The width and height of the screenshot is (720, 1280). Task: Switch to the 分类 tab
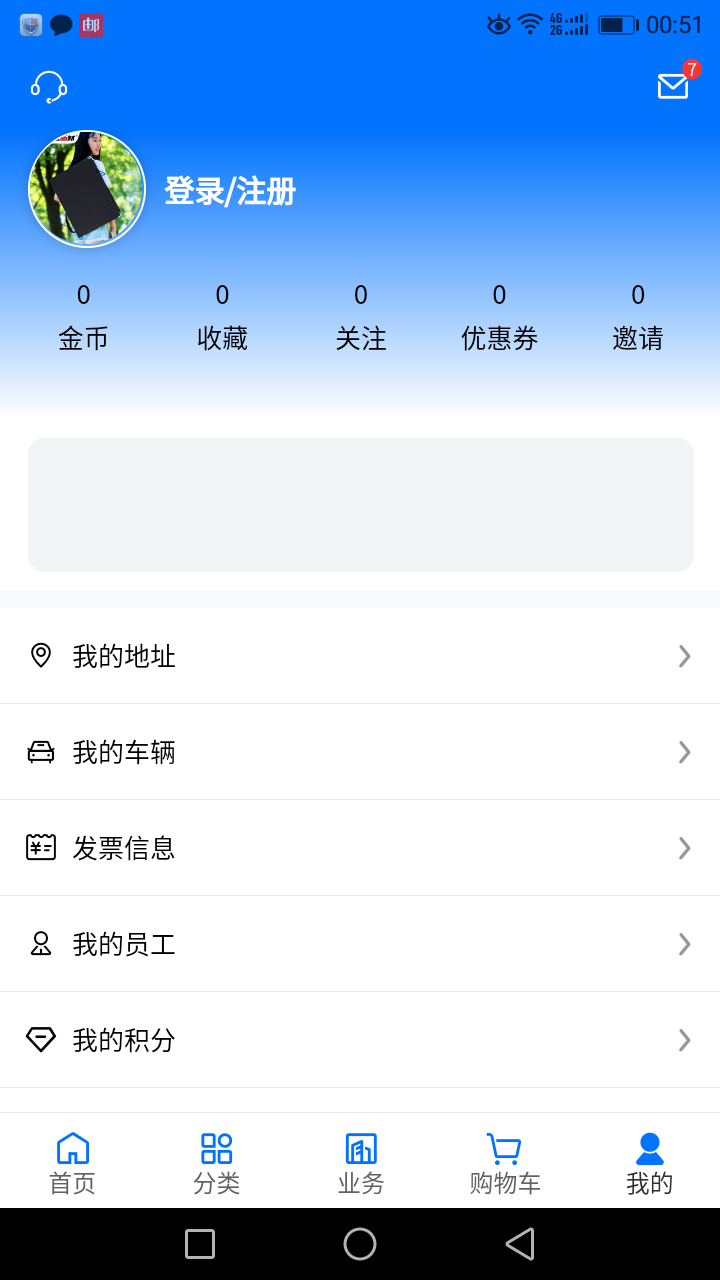pyautogui.click(x=216, y=1162)
